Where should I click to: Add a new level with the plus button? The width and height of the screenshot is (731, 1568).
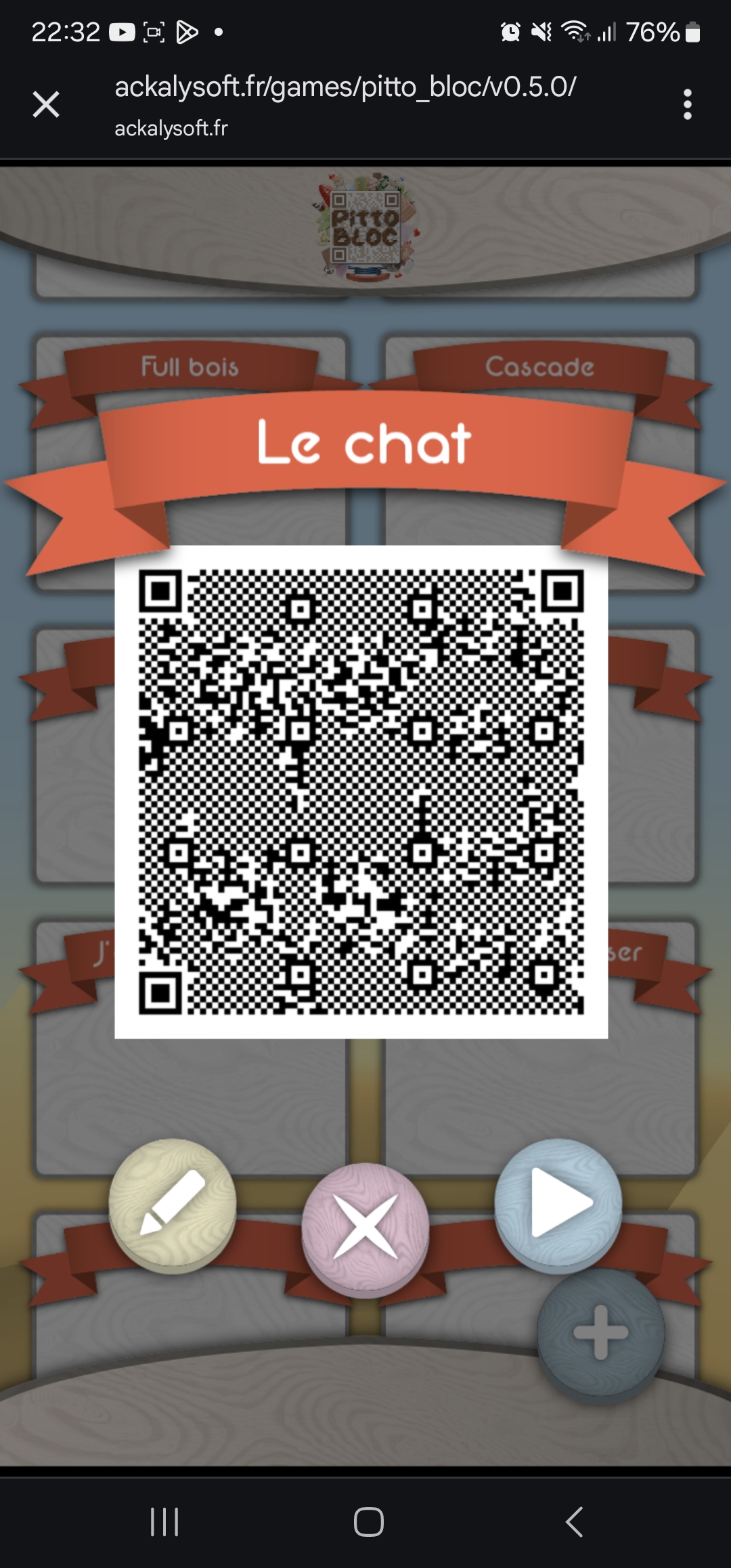click(x=601, y=1332)
